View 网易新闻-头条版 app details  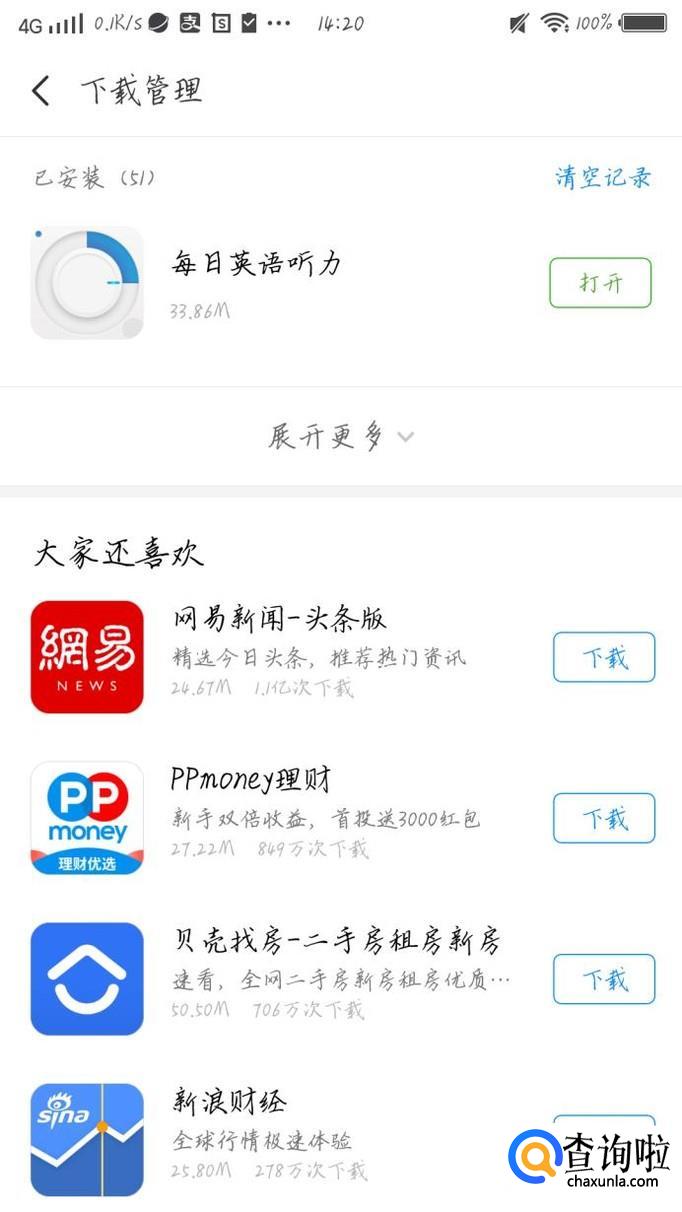[x=280, y=619]
